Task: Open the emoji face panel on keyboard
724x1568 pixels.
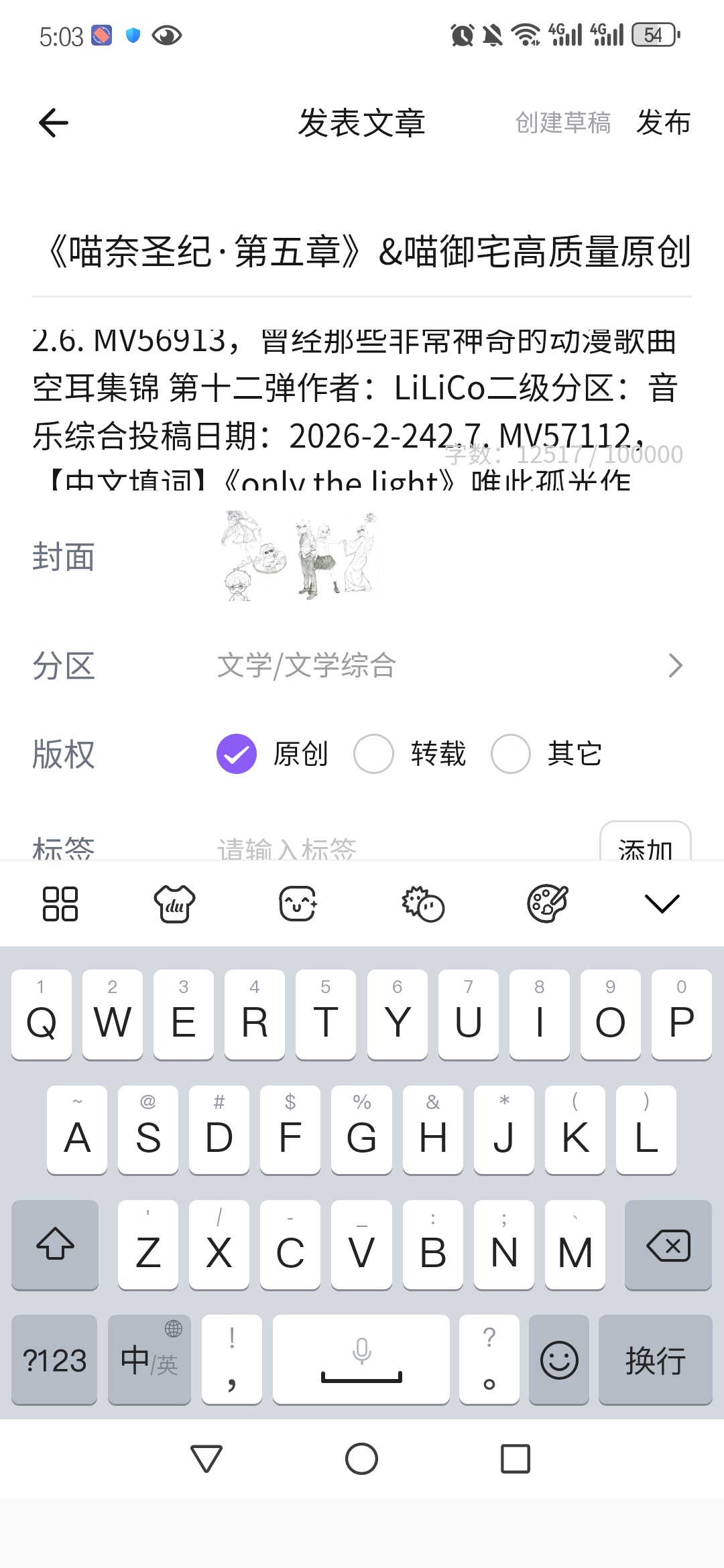Action: tap(298, 904)
